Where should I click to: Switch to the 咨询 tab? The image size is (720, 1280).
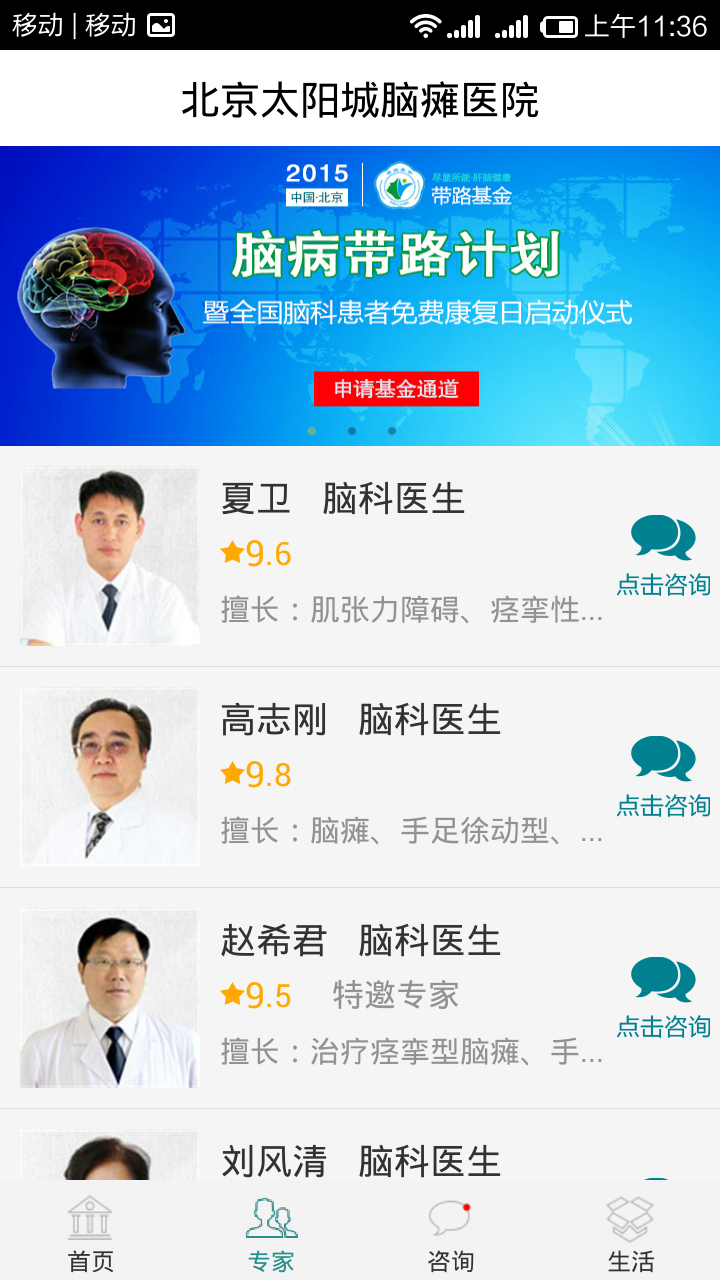[x=450, y=1234]
